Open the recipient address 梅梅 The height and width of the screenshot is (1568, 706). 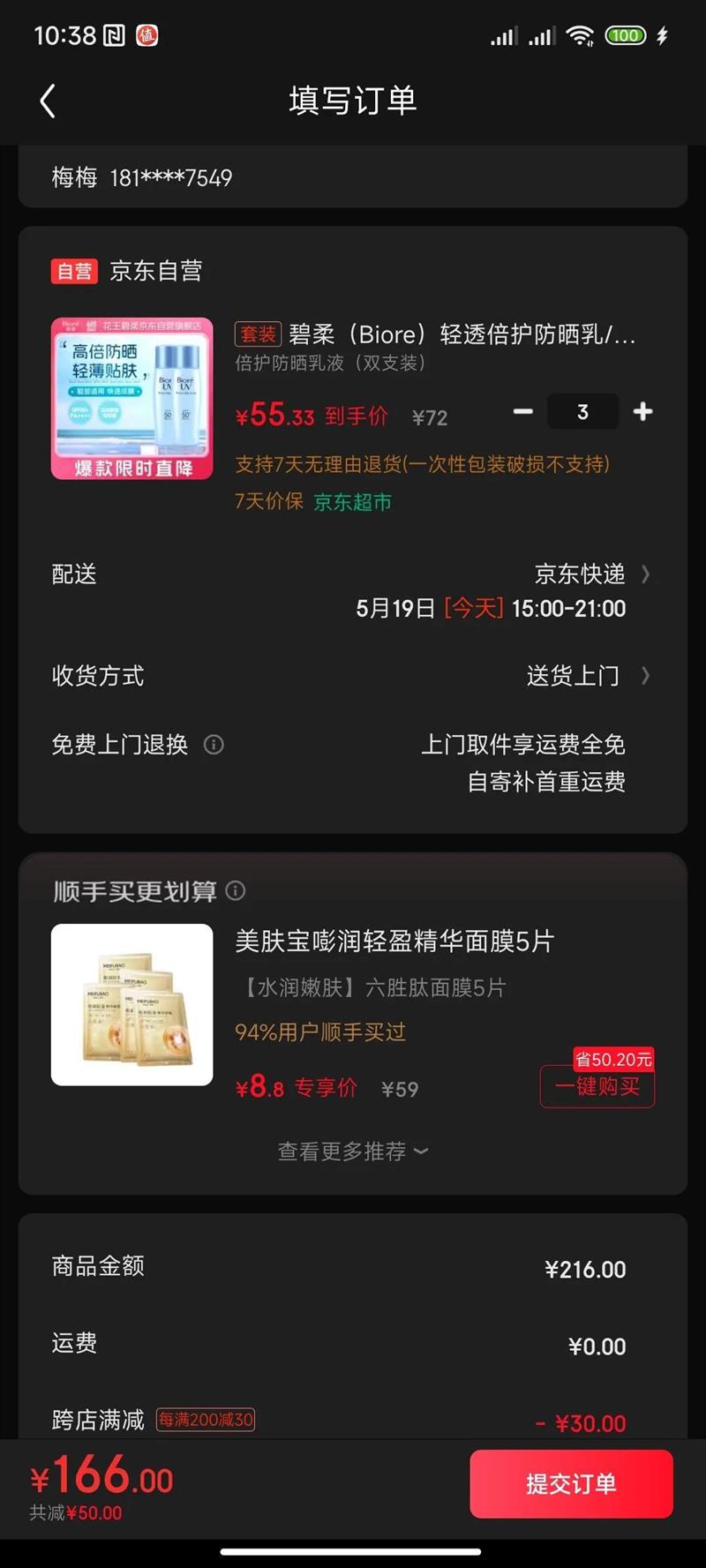point(353,177)
